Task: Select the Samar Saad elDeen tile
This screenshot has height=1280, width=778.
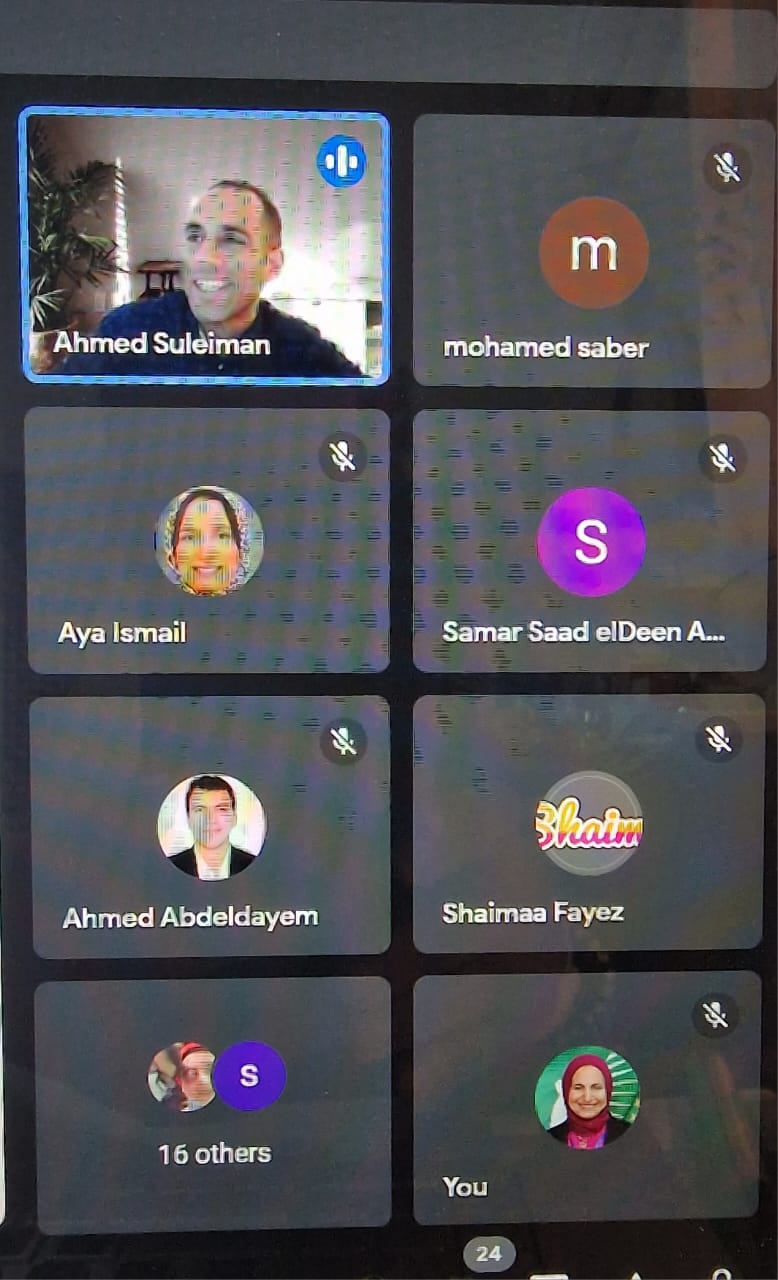Action: pyautogui.click(x=591, y=540)
